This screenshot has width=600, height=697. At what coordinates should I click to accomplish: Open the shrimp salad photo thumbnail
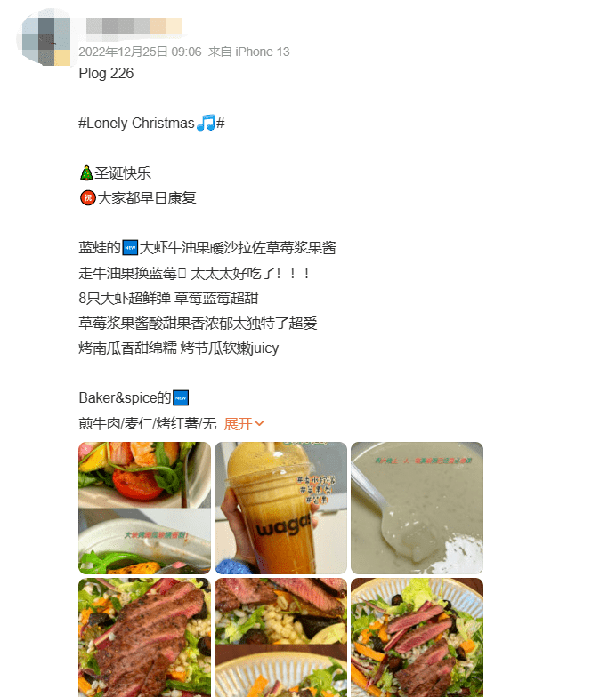tap(144, 507)
